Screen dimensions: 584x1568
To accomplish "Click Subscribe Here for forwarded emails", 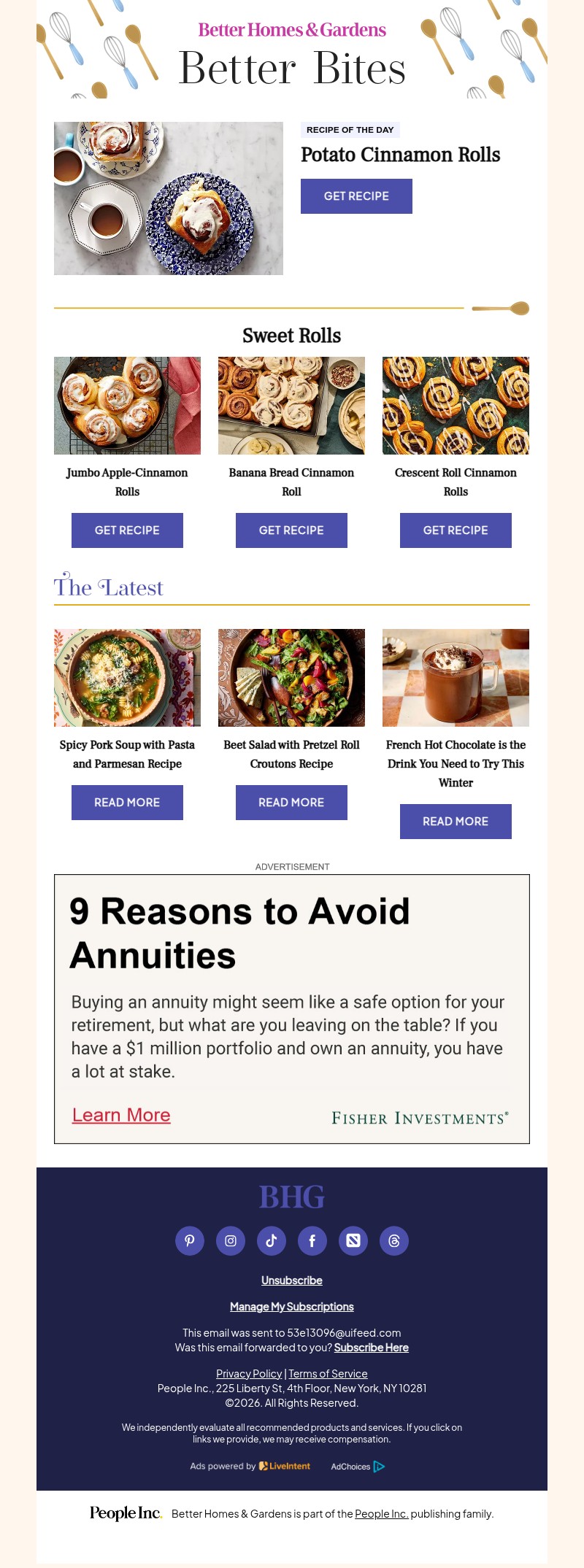I will pos(371,1347).
